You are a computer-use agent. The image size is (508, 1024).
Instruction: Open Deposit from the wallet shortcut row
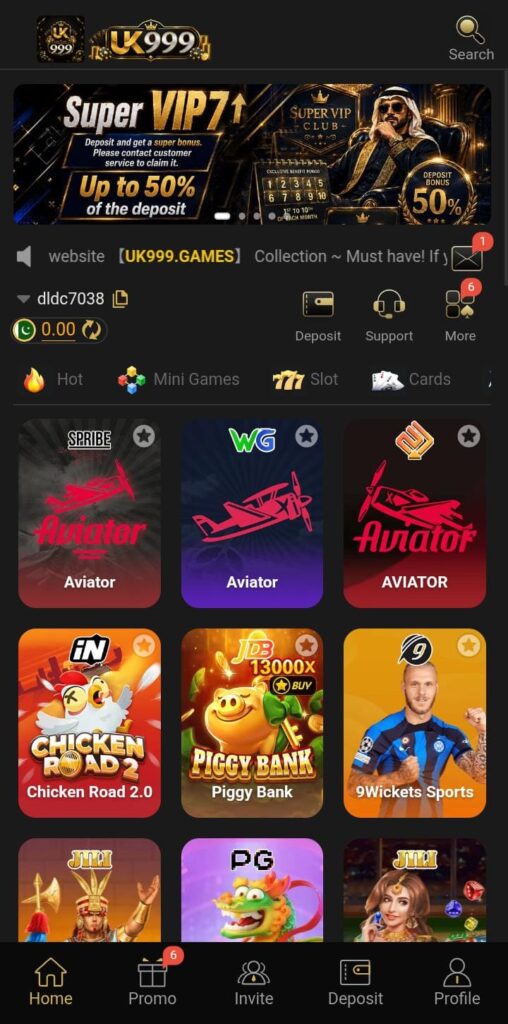pos(318,317)
